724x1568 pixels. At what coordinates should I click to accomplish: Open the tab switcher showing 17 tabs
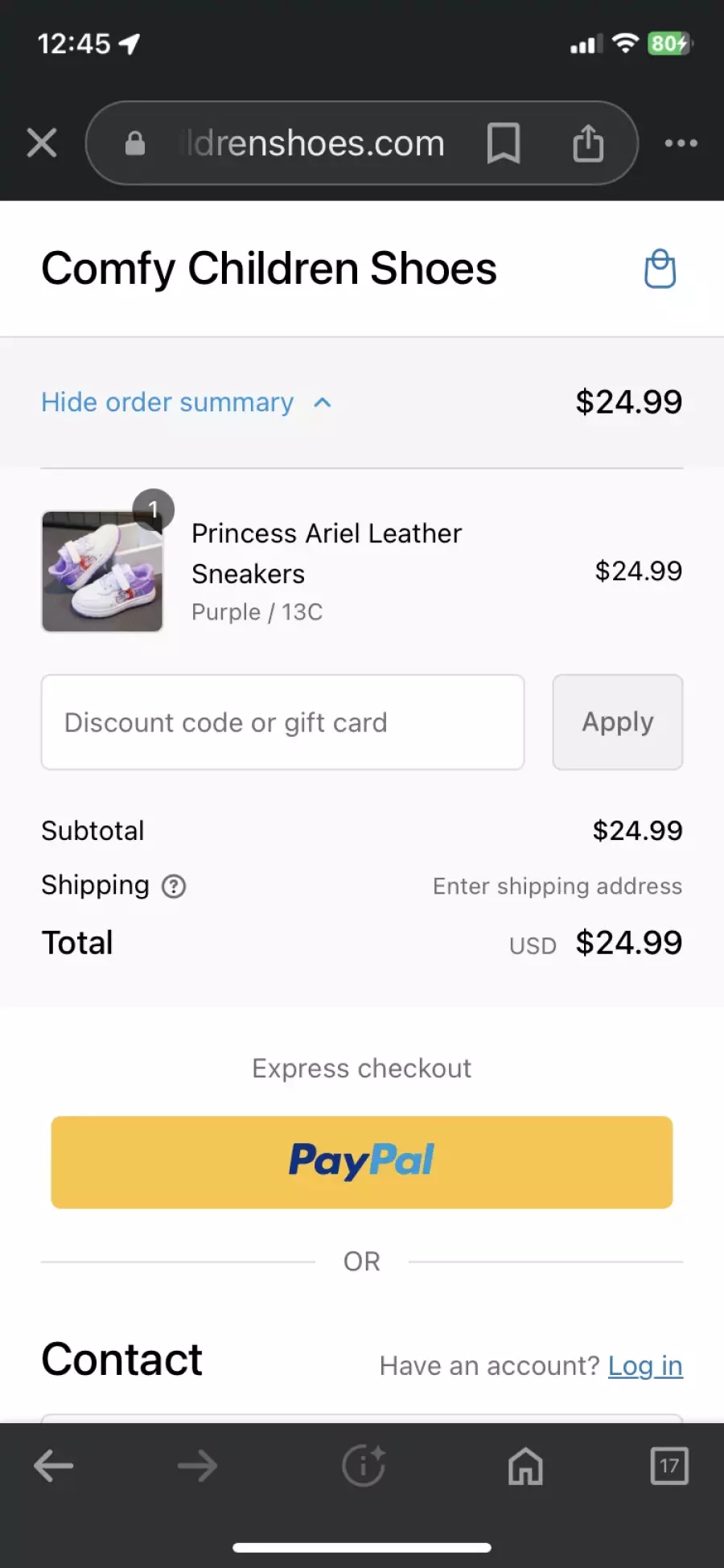tap(669, 1466)
